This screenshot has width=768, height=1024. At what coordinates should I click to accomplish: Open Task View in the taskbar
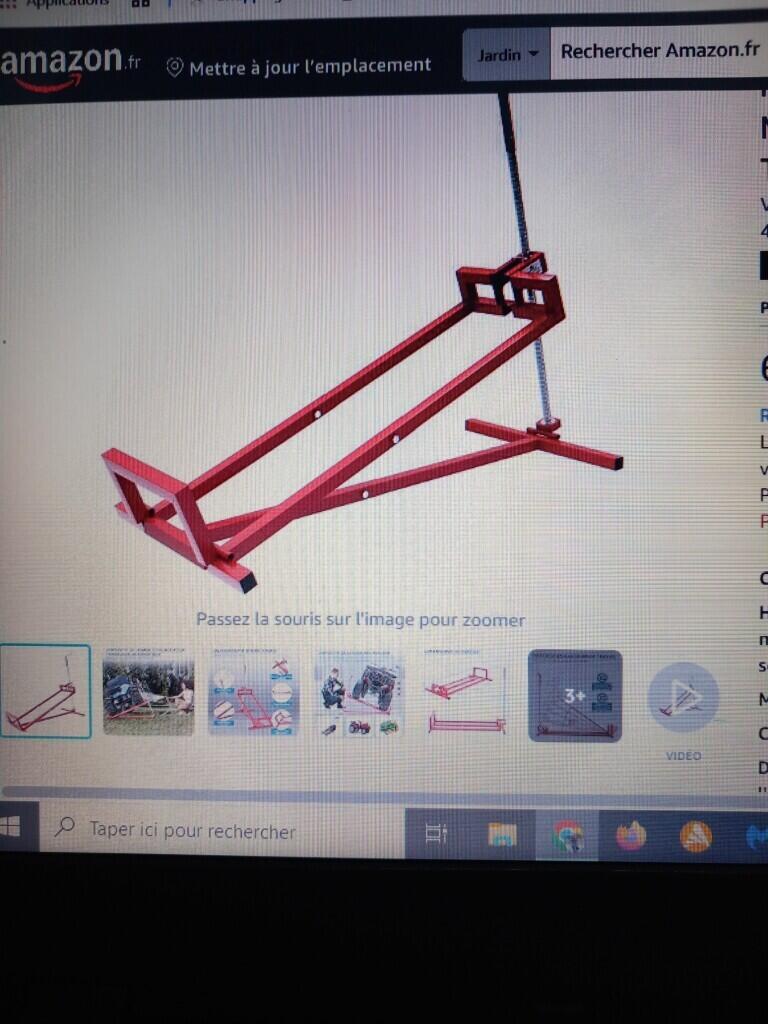pos(436,833)
